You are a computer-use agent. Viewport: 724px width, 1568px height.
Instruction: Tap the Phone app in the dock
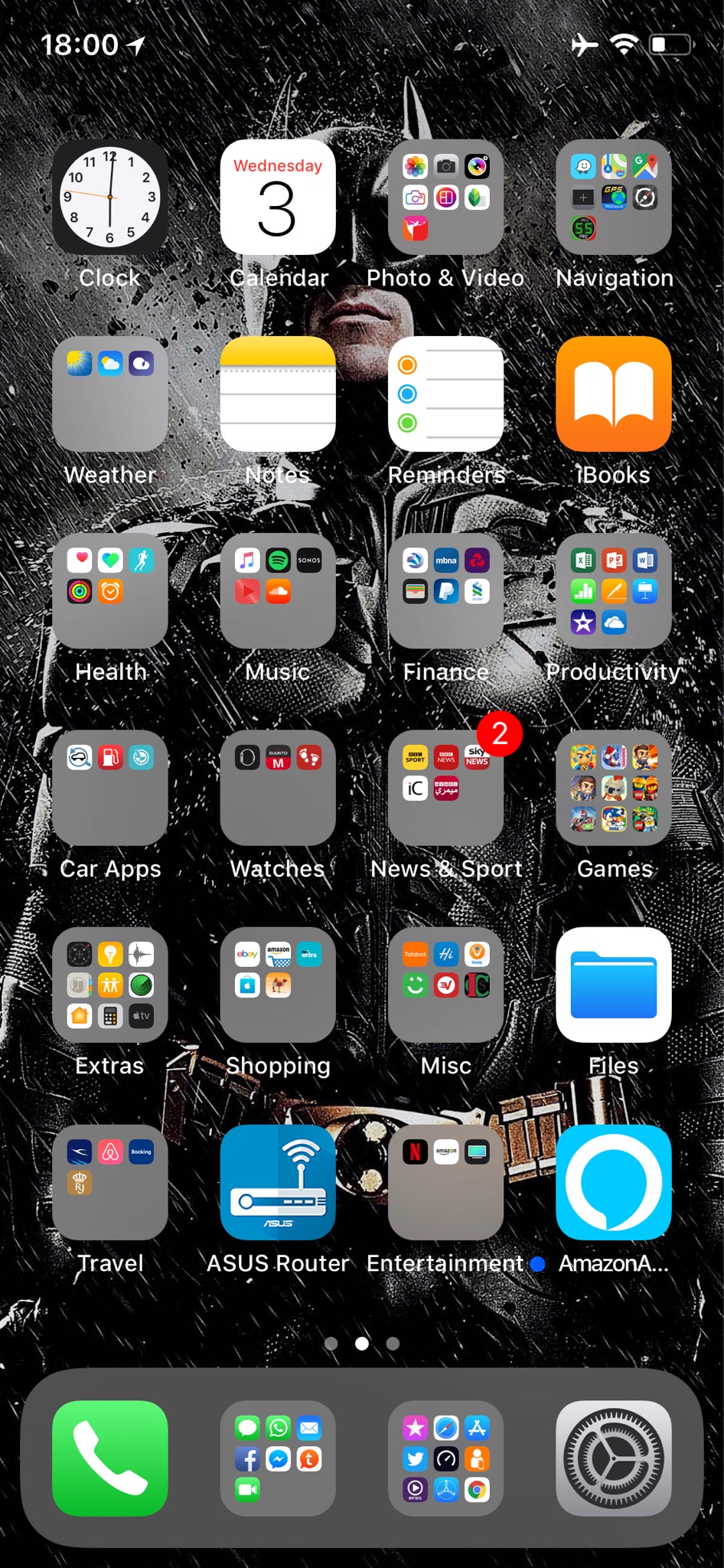point(109,1459)
